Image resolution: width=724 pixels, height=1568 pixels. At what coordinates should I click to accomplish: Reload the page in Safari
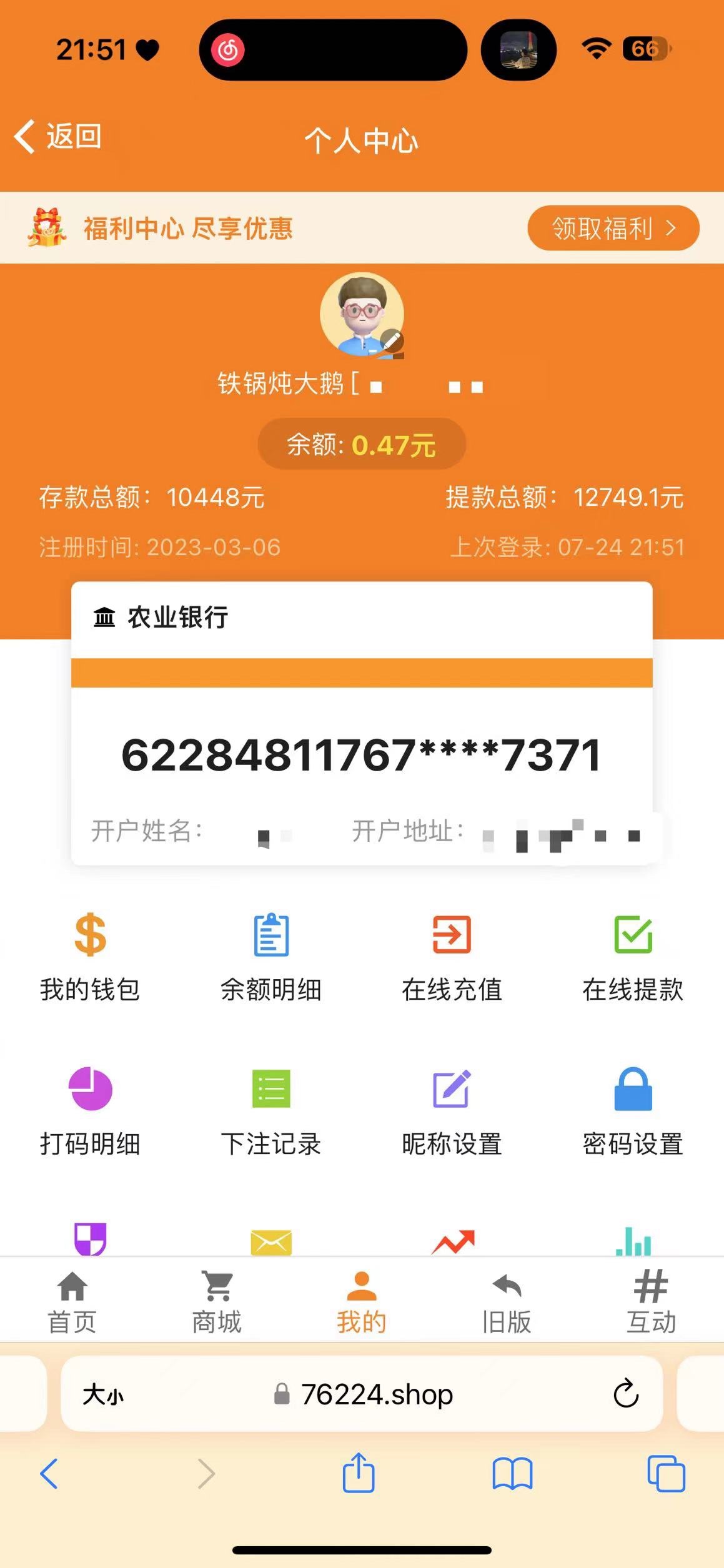(x=626, y=1394)
